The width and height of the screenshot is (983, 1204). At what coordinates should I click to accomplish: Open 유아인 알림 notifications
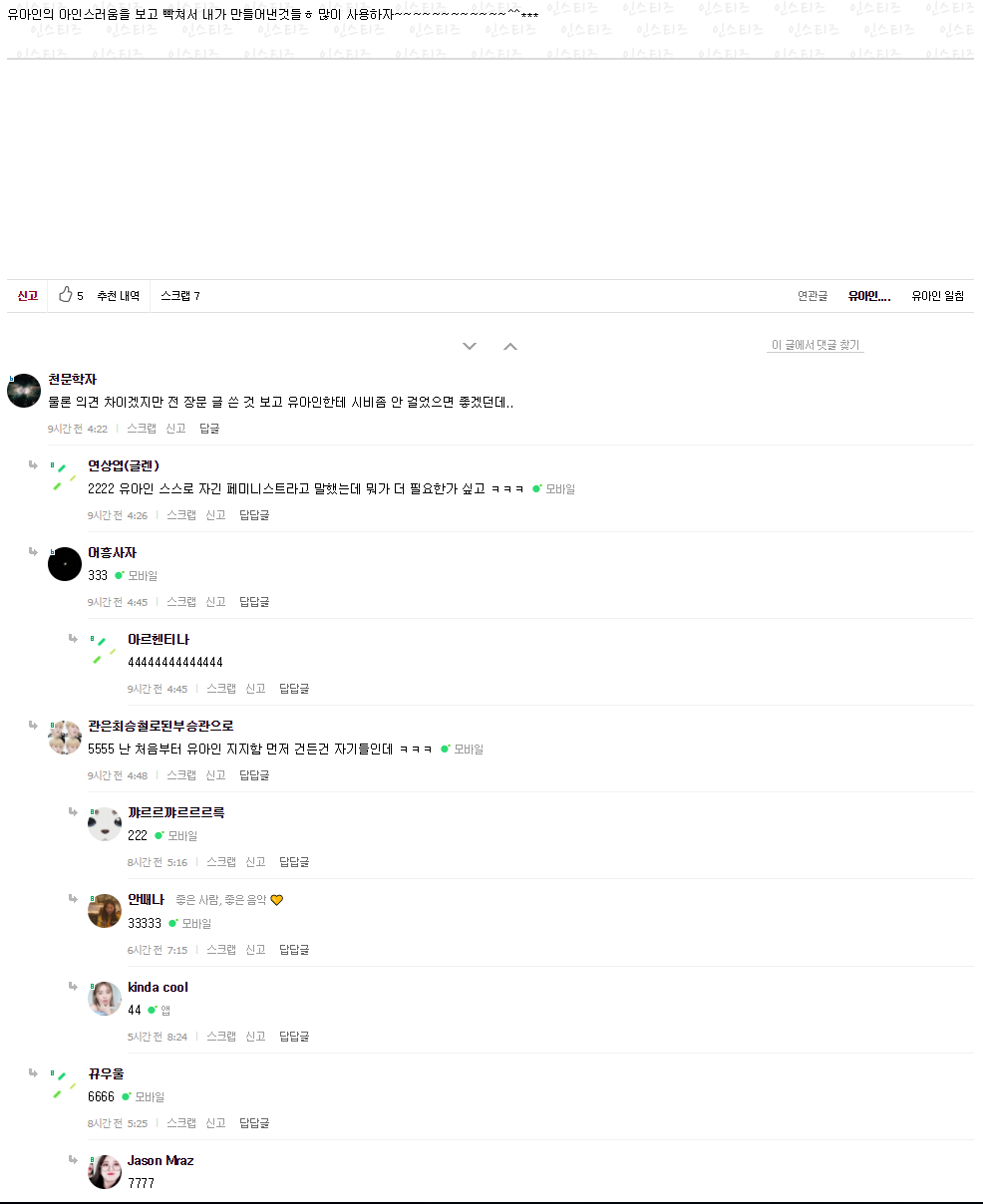937,296
